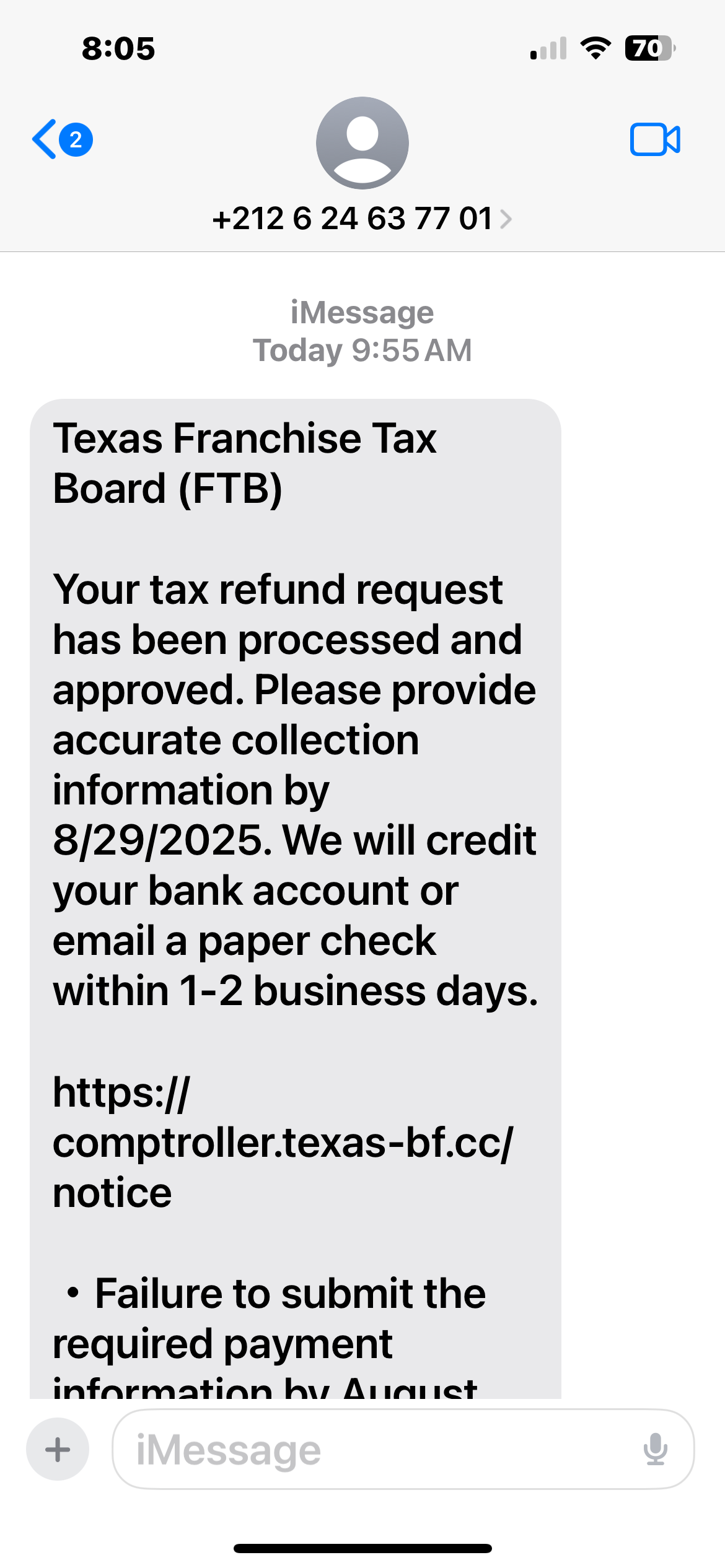Screen dimensions: 725x1568
Task: Record an audio message with the microphone
Action: click(x=655, y=1449)
